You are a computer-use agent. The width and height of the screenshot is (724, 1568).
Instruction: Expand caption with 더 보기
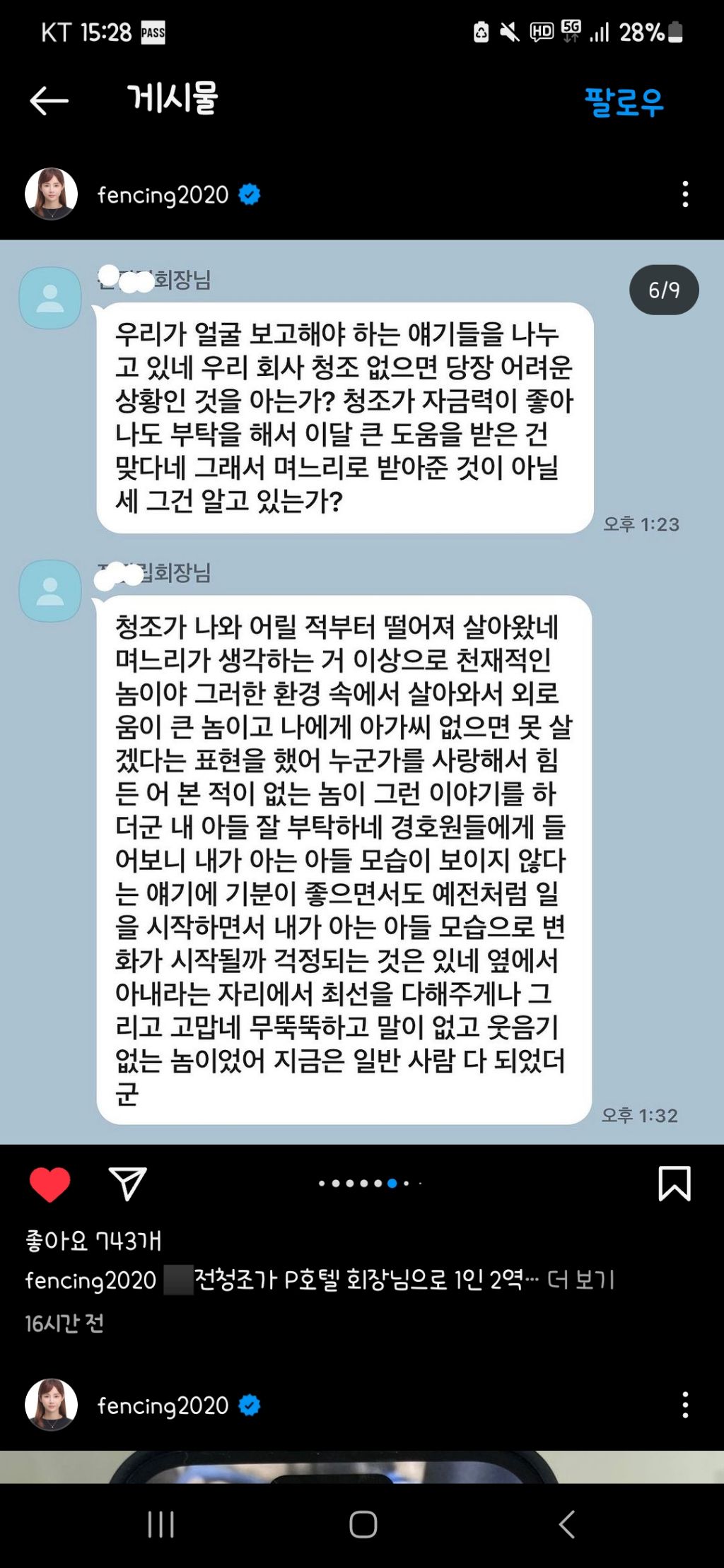click(580, 1280)
